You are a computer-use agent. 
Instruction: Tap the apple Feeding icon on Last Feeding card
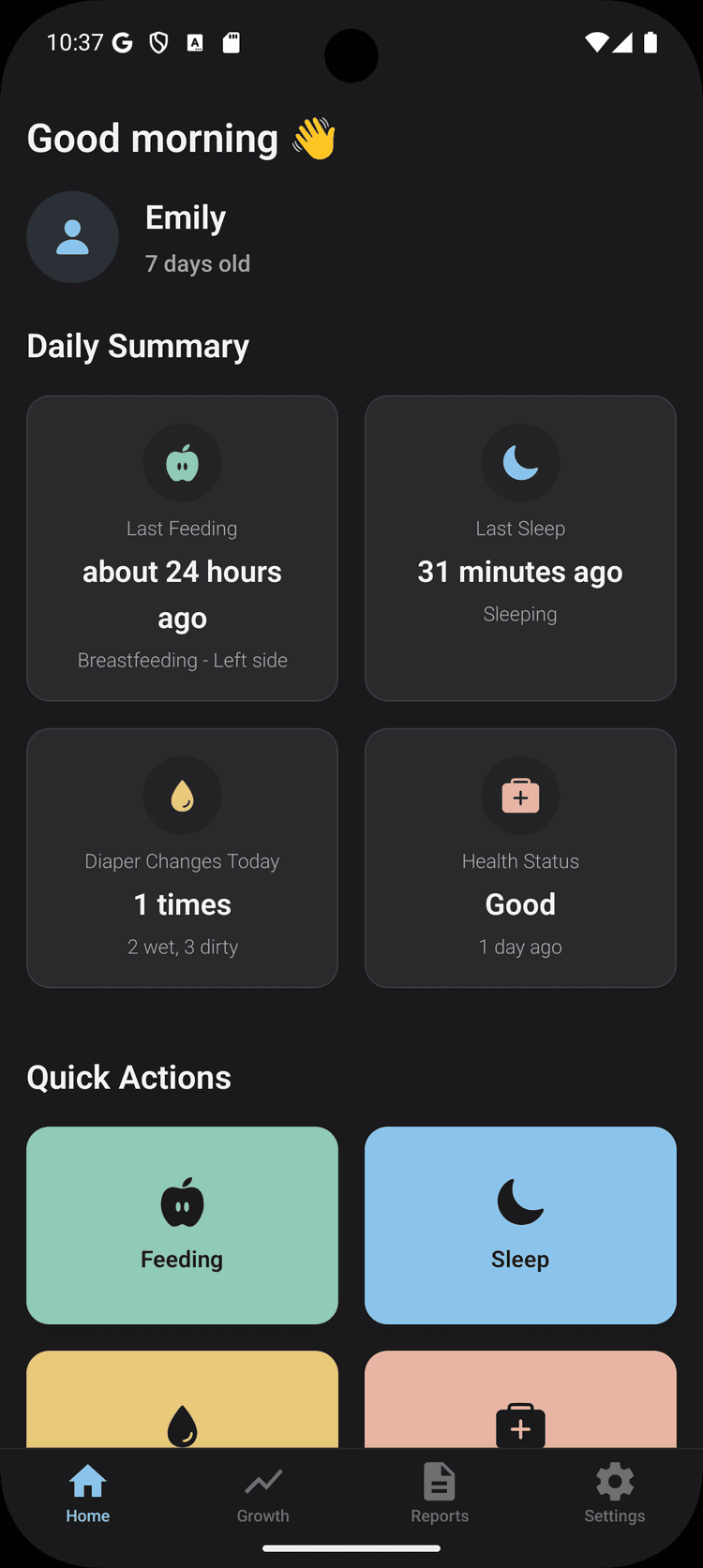click(182, 462)
